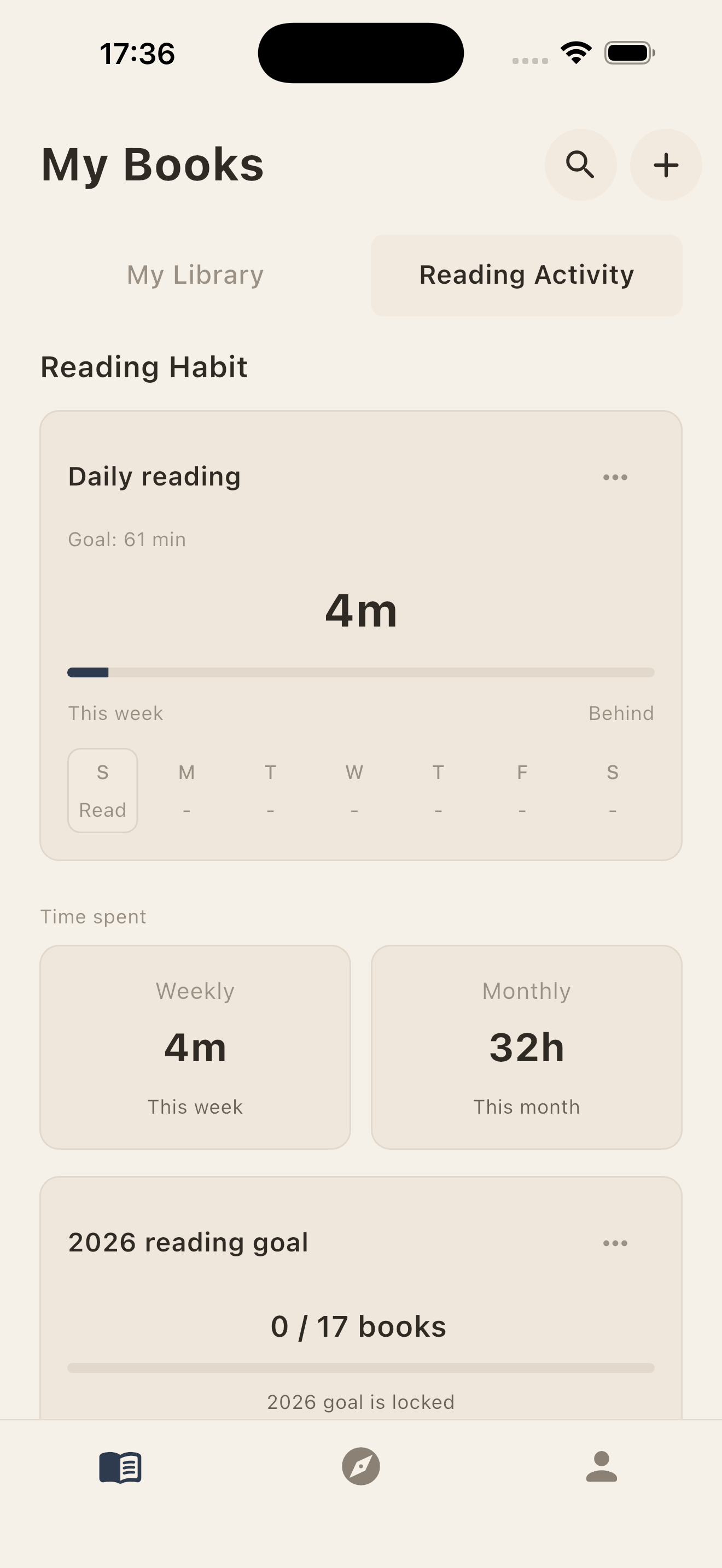Open the profile tab
722x1568 pixels.
click(x=602, y=1466)
